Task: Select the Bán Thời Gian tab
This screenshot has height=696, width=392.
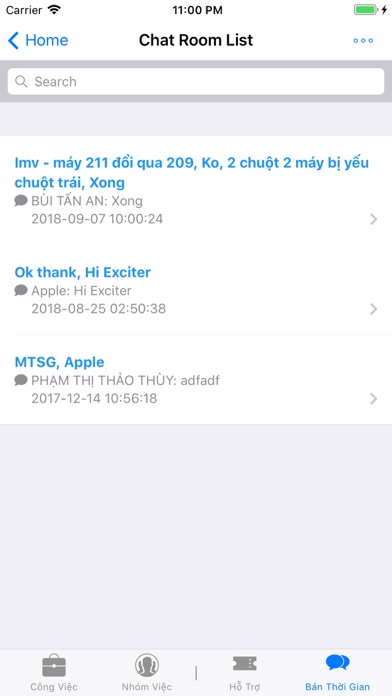Action: tap(337, 672)
